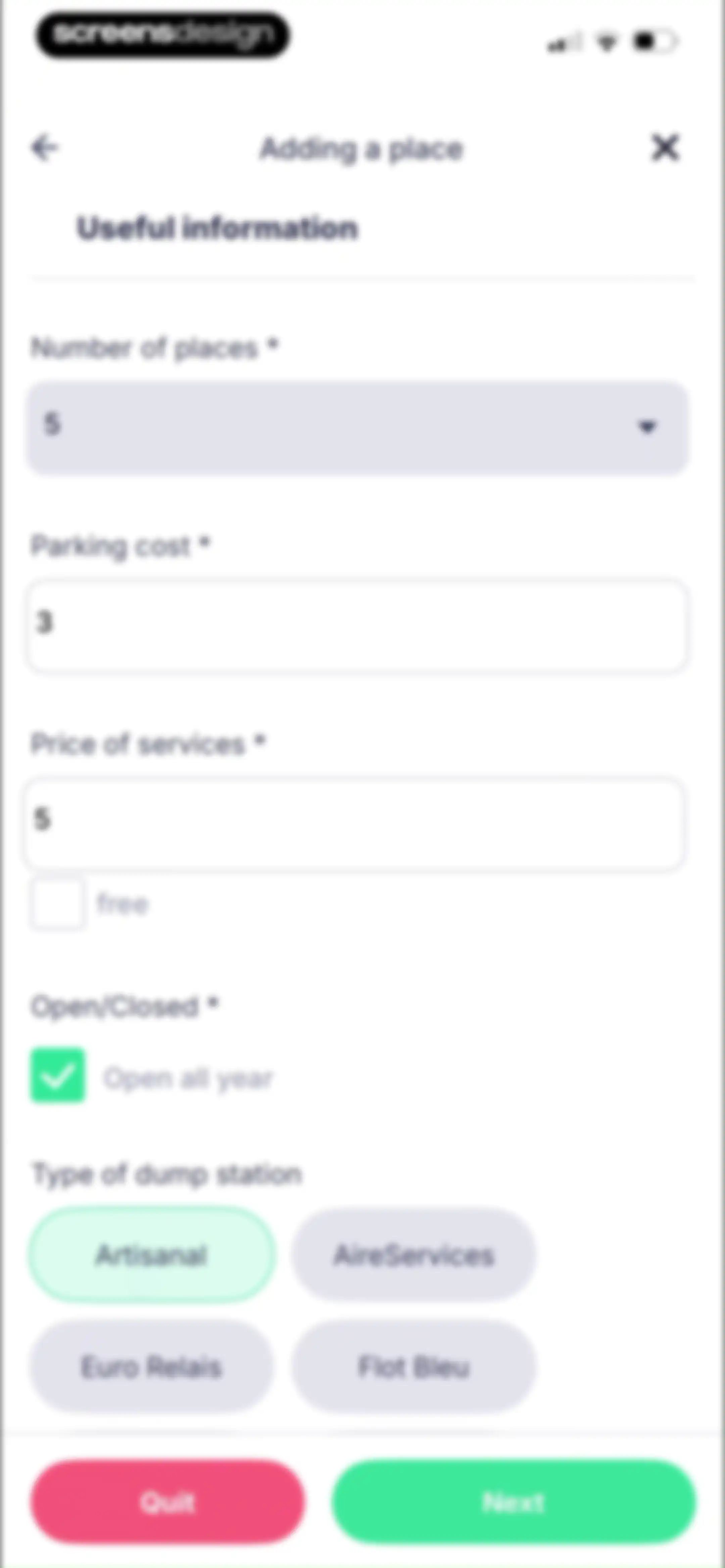This screenshot has height=1568, width=725.
Task: Continue with the Next button
Action: point(513,1502)
